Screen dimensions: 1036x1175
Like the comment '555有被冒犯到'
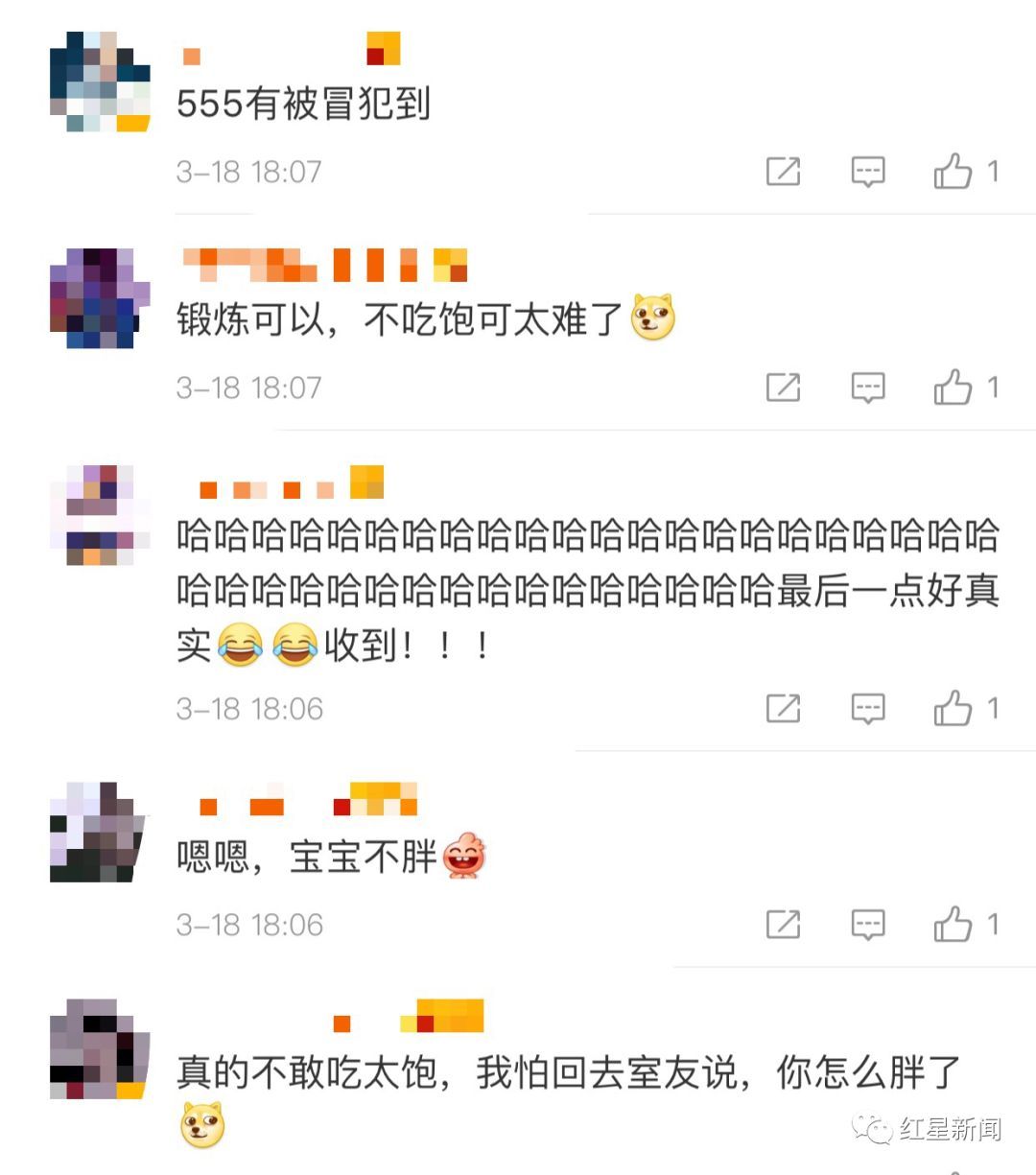pyautogui.click(x=954, y=172)
